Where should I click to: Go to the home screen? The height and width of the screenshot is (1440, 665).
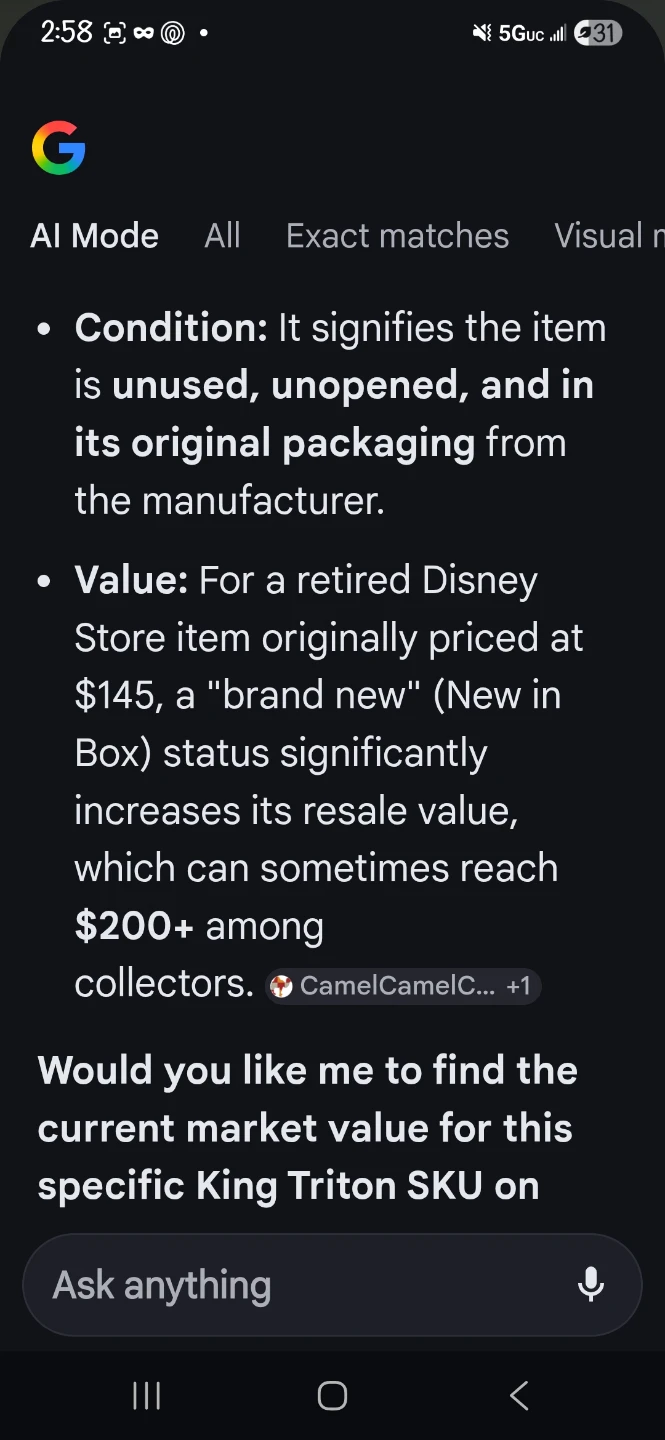point(332,1396)
